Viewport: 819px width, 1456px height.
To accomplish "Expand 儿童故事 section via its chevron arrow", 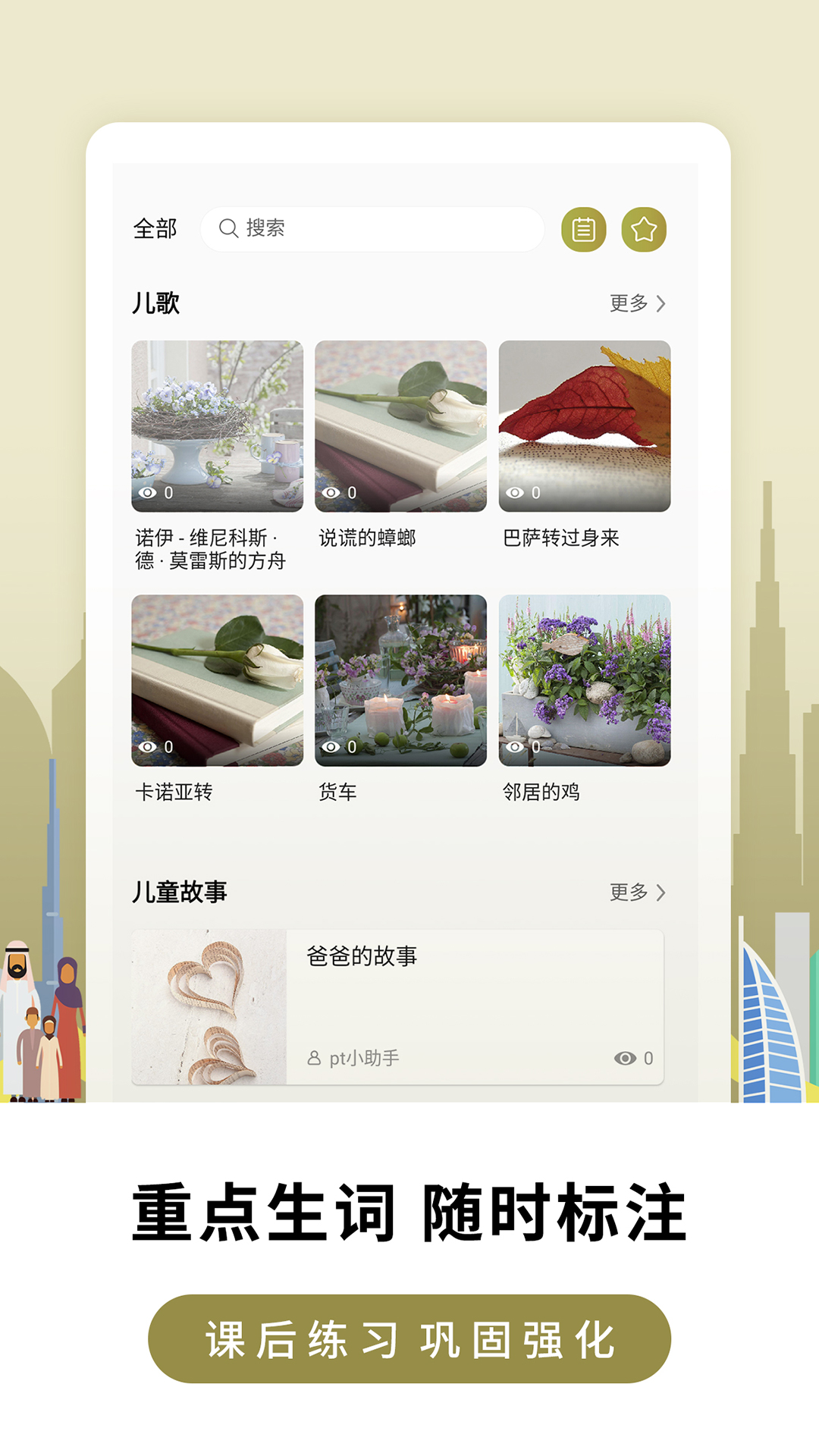I will tap(661, 894).
